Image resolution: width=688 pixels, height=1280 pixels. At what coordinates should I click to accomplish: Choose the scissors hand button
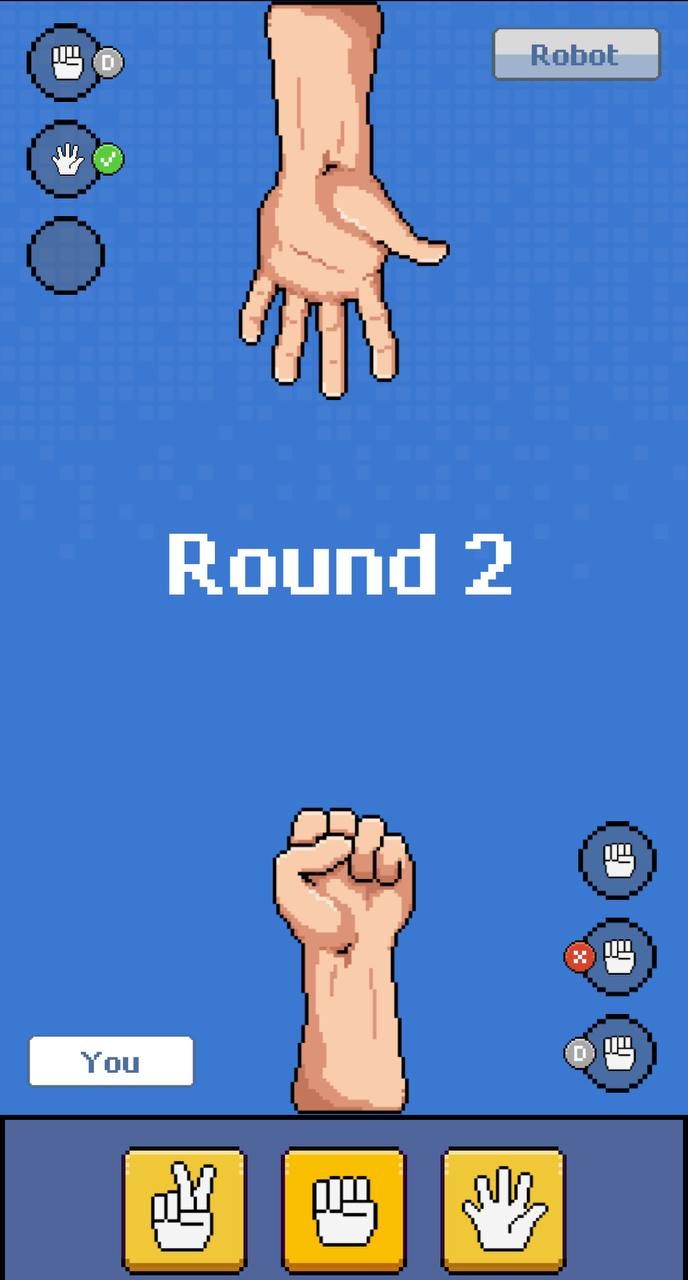[x=184, y=1208]
